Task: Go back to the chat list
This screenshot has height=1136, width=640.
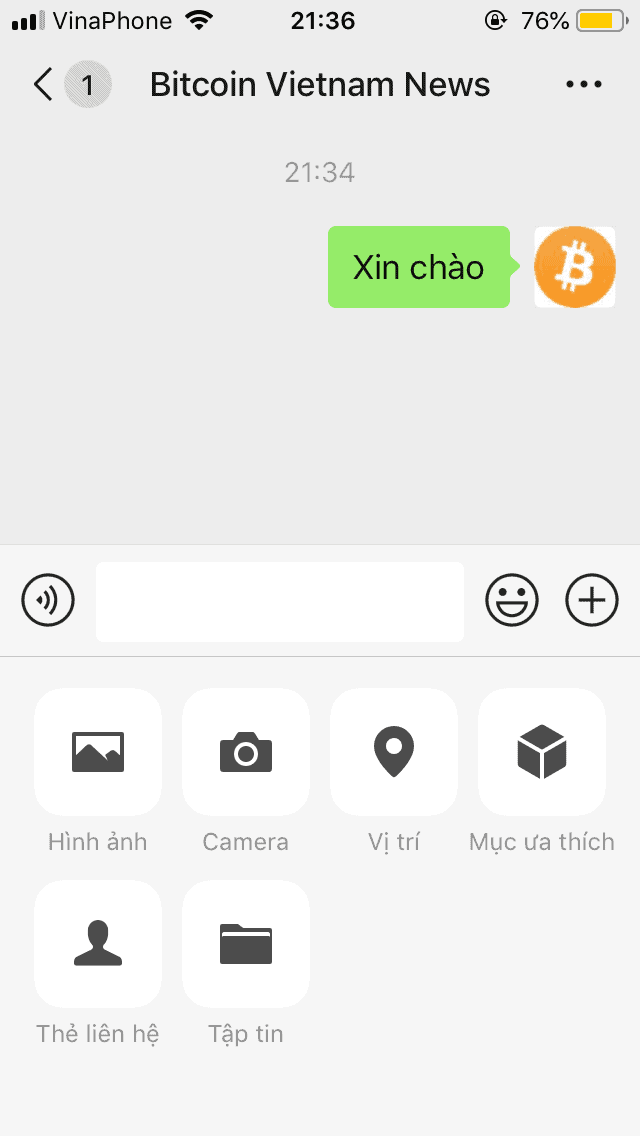Action: (44, 85)
